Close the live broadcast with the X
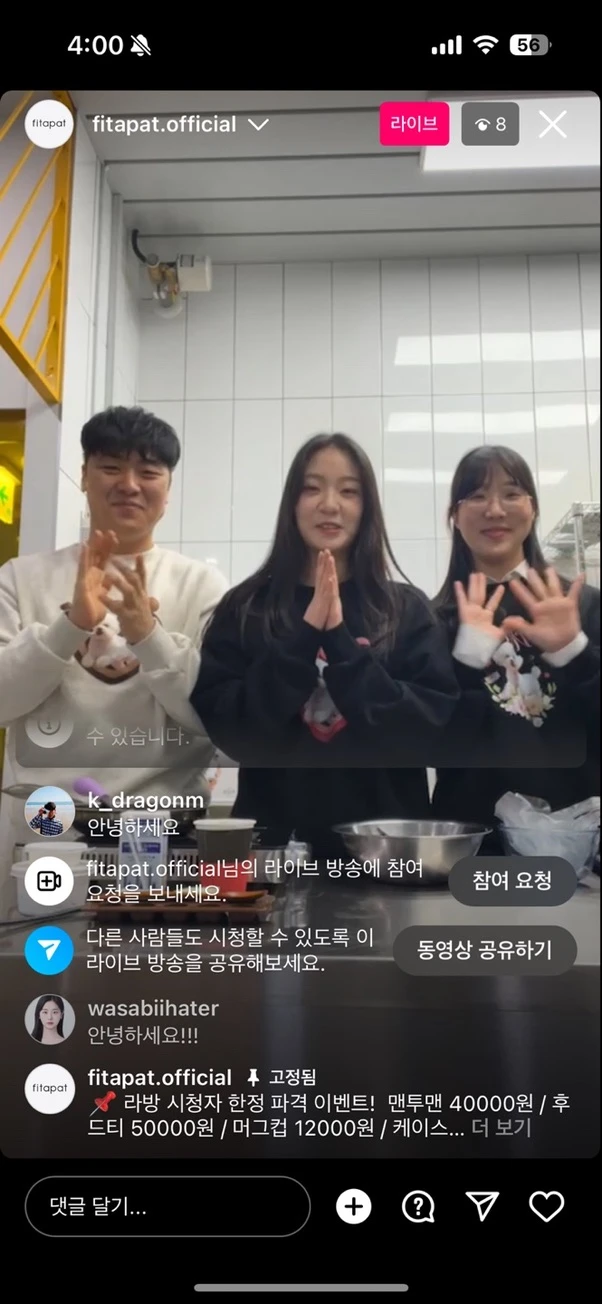 click(x=552, y=124)
